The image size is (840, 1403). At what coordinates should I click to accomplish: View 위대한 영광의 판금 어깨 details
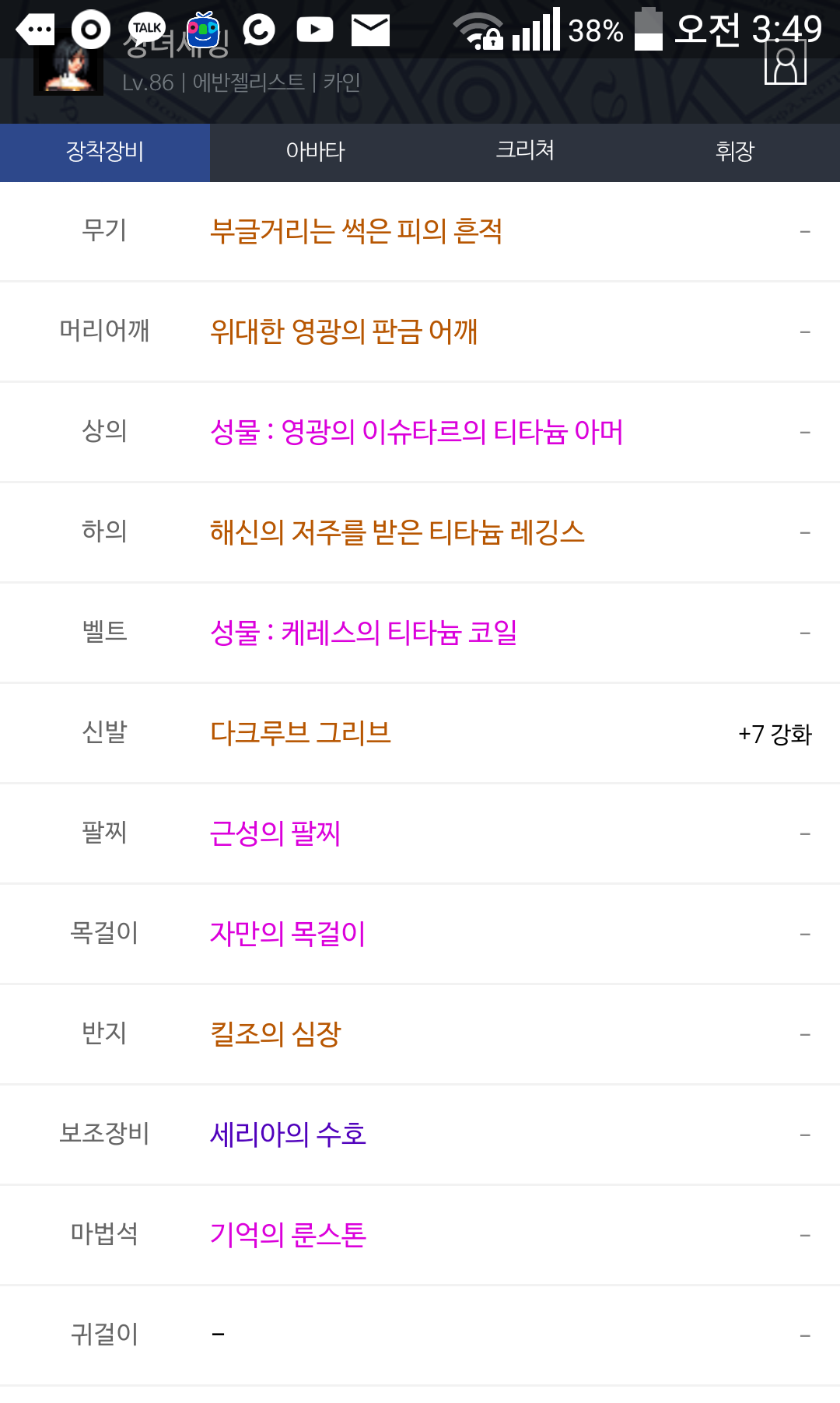[344, 331]
